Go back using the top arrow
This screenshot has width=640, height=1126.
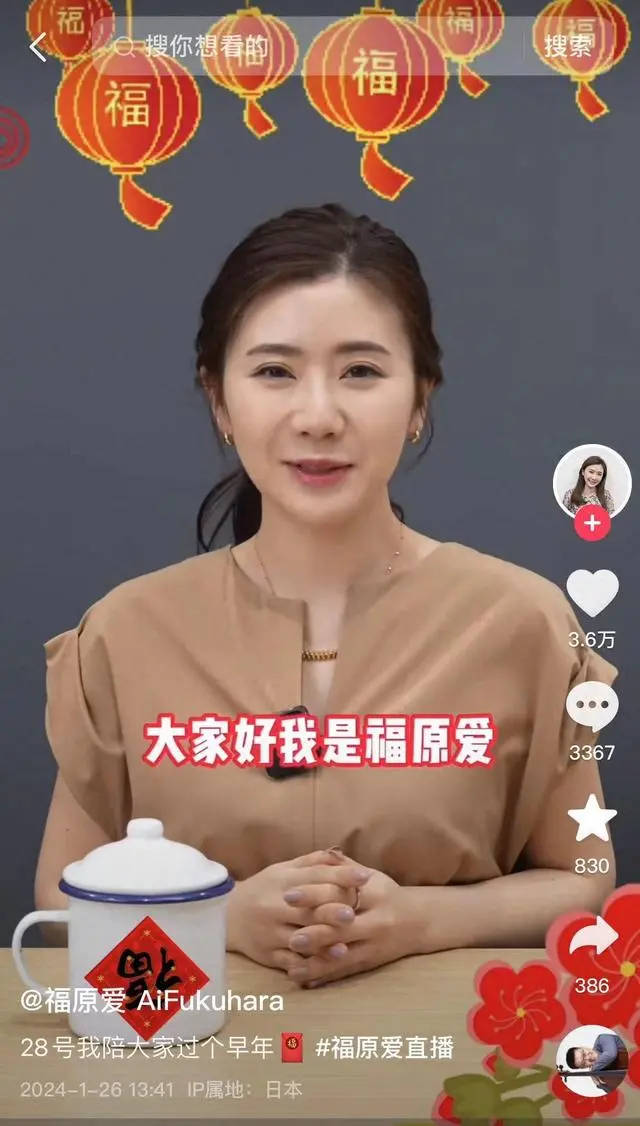tap(38, 47)
